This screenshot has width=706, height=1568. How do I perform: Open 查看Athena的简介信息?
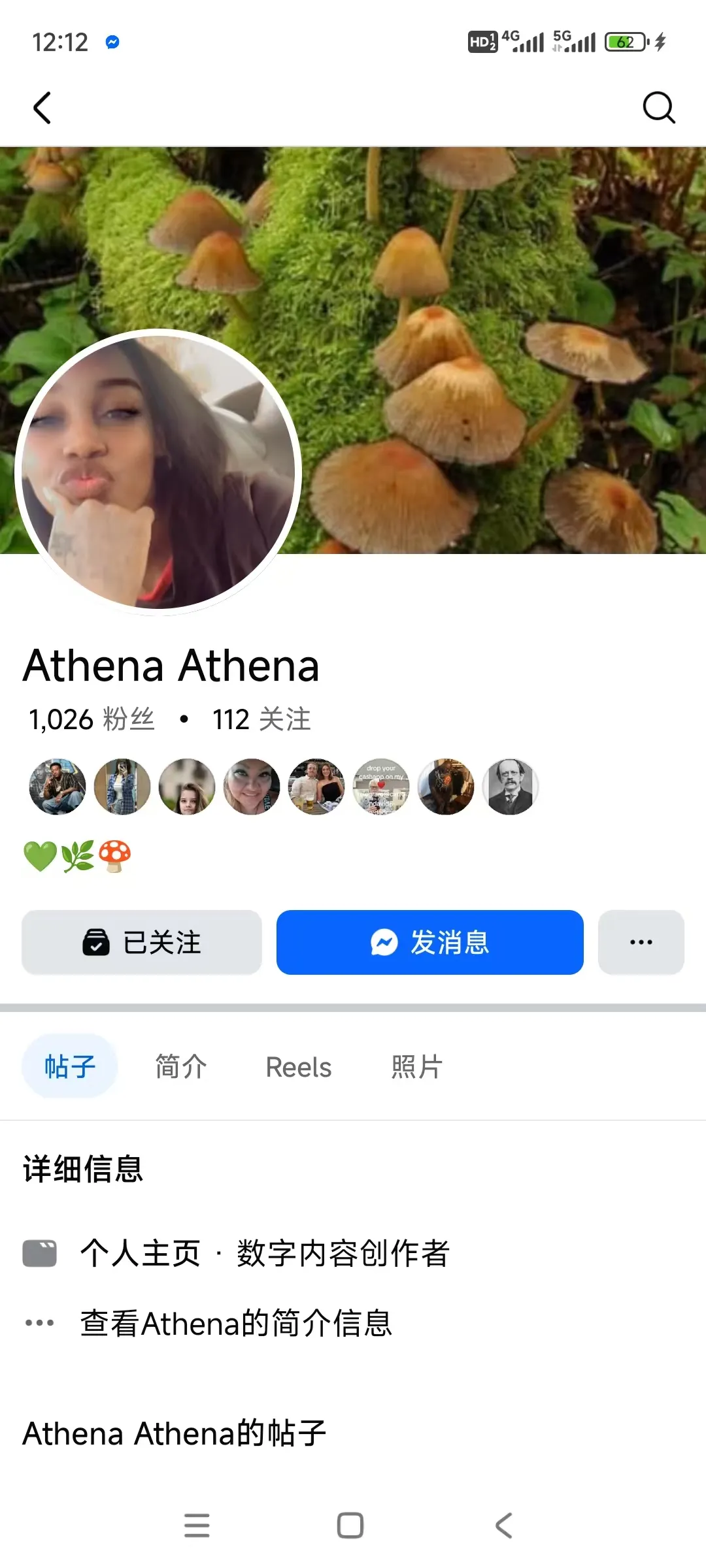point(235,1323)
